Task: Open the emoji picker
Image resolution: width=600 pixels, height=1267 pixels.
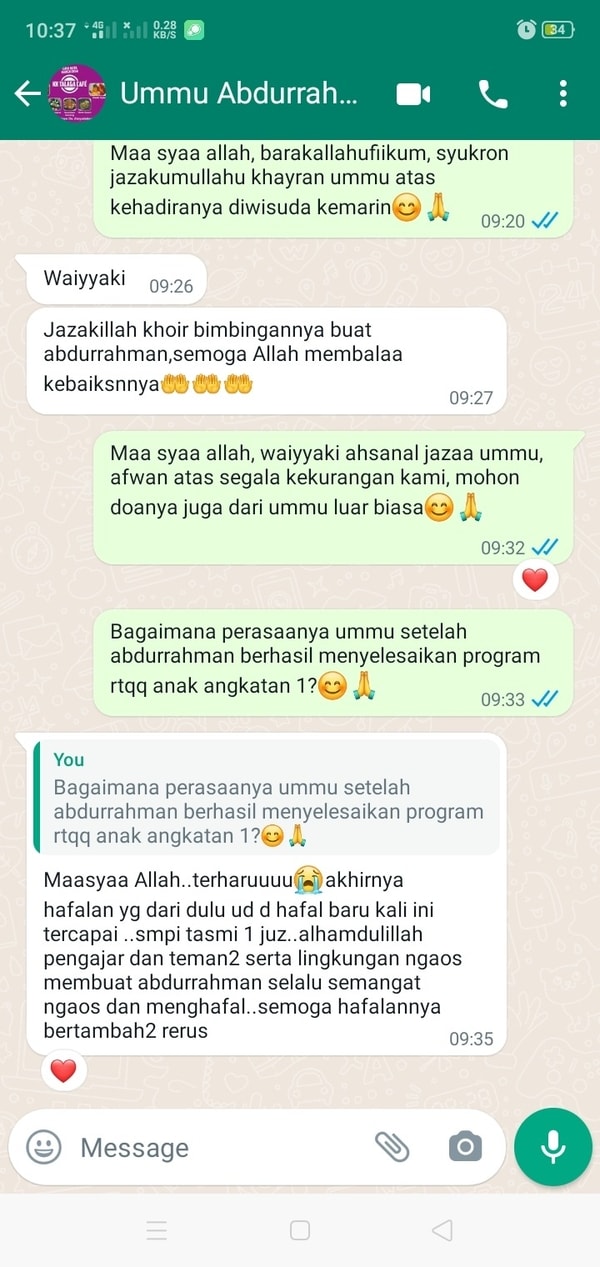Action: [44, 1146]
